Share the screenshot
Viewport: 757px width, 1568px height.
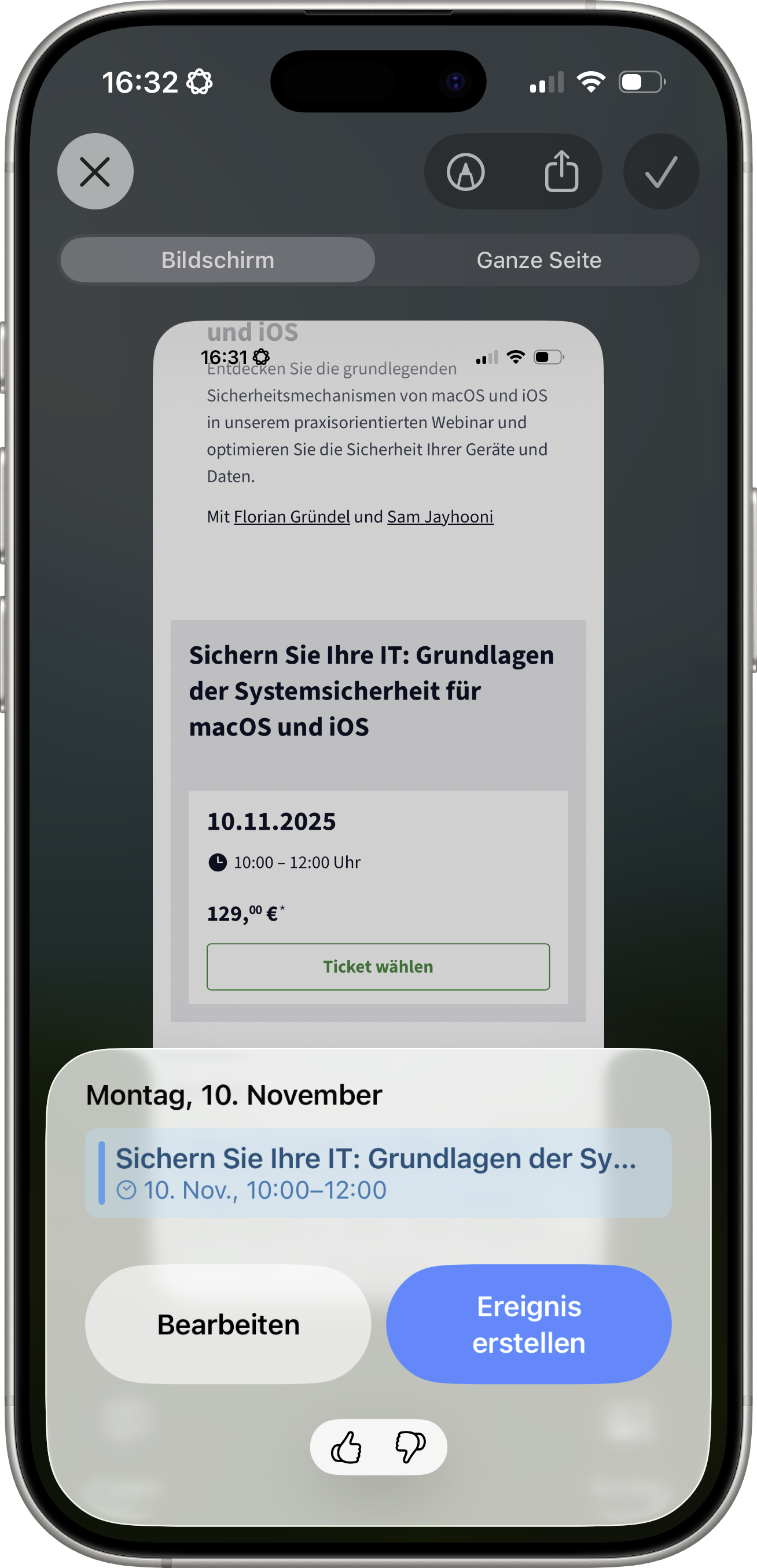pyautogui.click(x=561, y=172)
